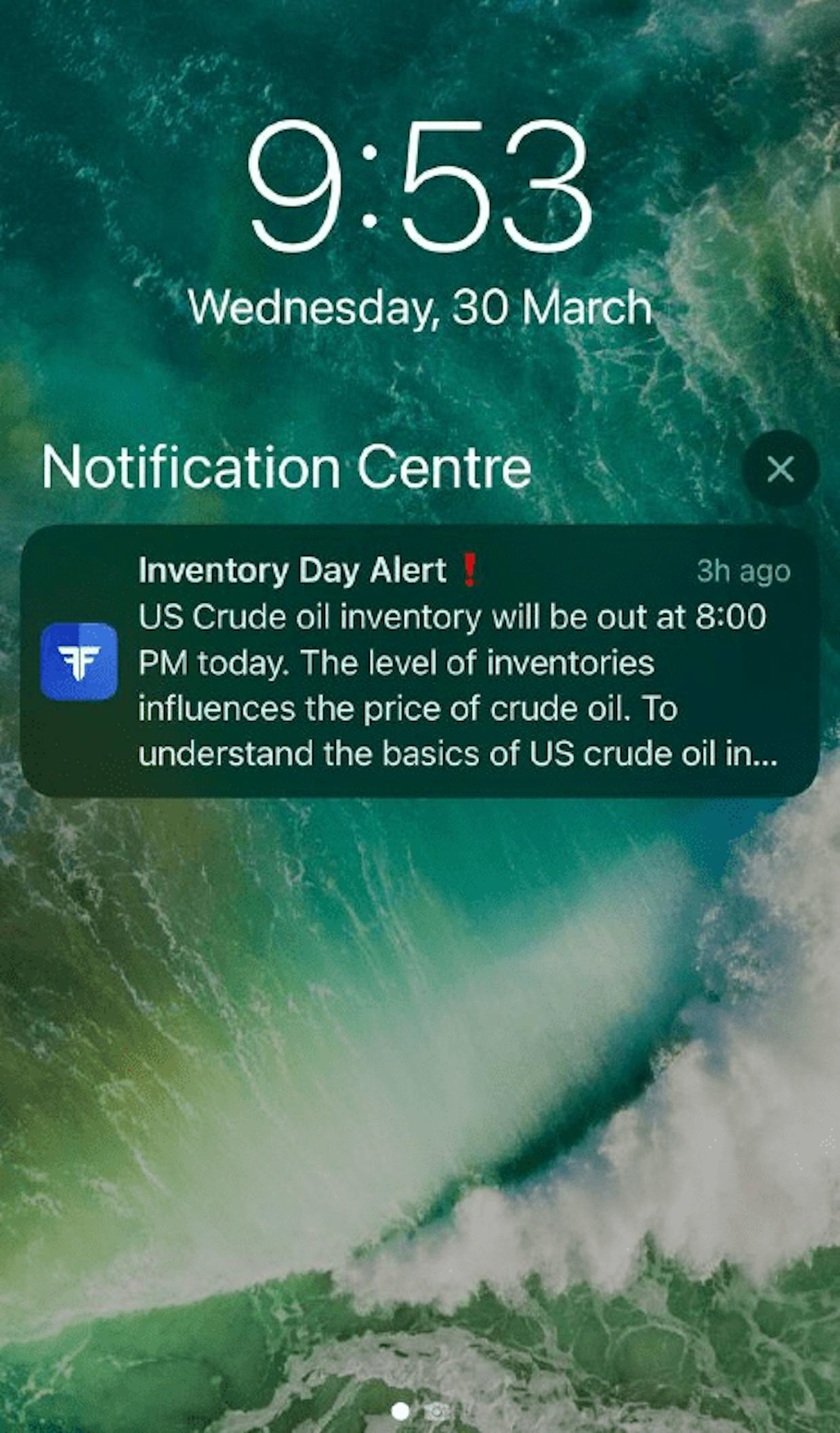
Task: Clear Notification Centre with the X button
Action: click(780, 468)
